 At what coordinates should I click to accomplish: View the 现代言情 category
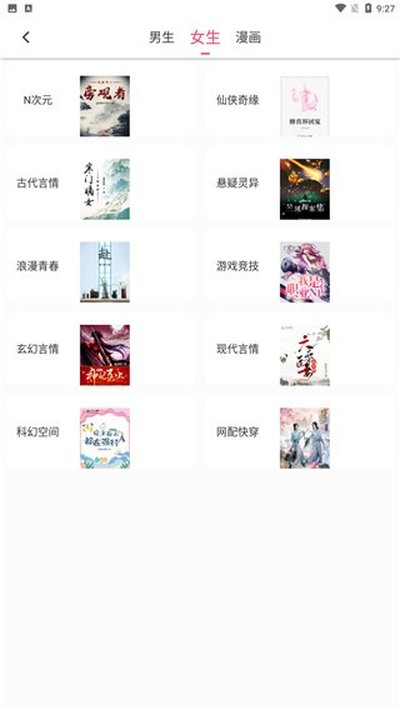click(x=299, y=349)
